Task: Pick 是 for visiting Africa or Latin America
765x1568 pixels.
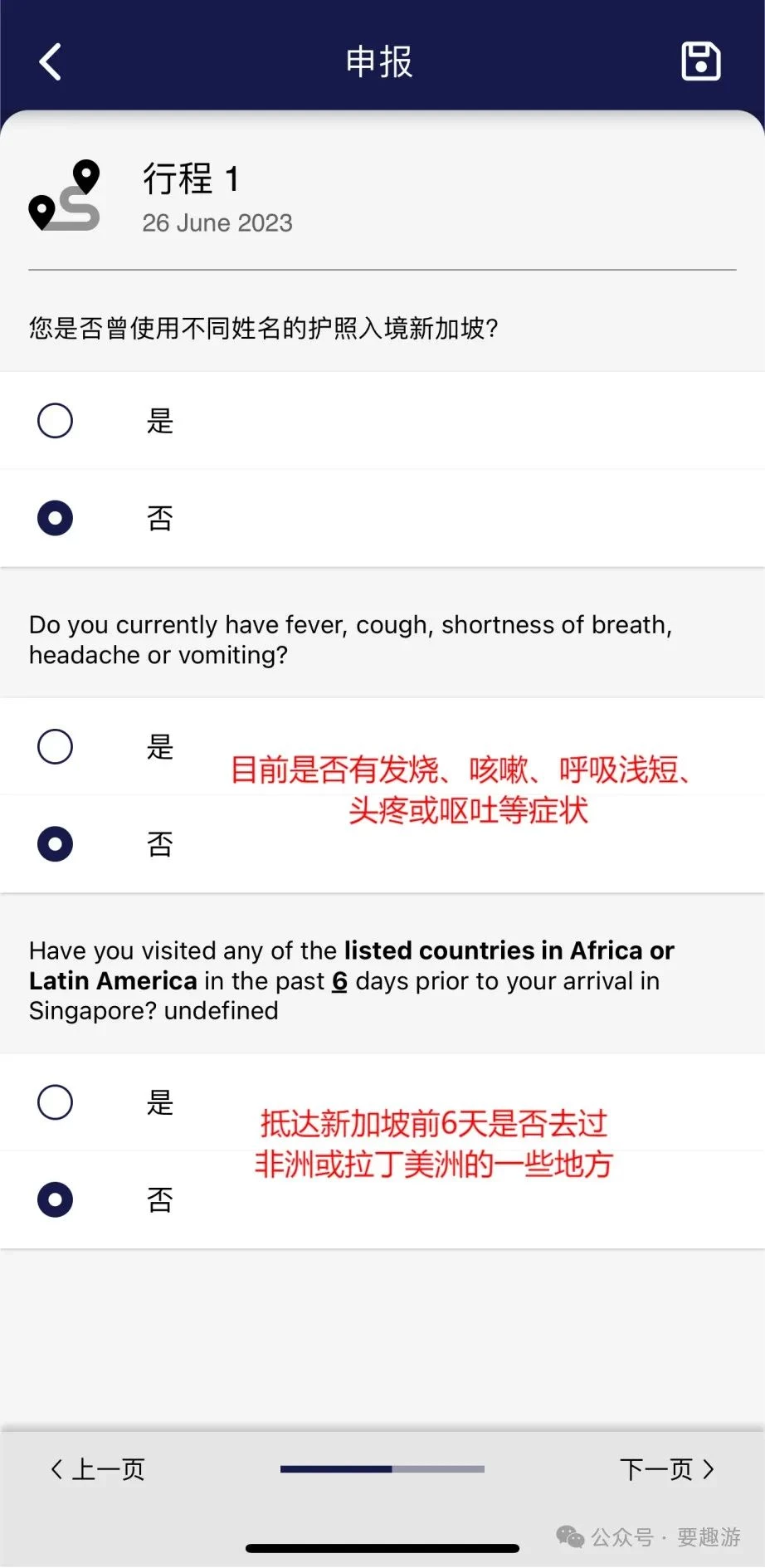Action: coord(56,1102)
